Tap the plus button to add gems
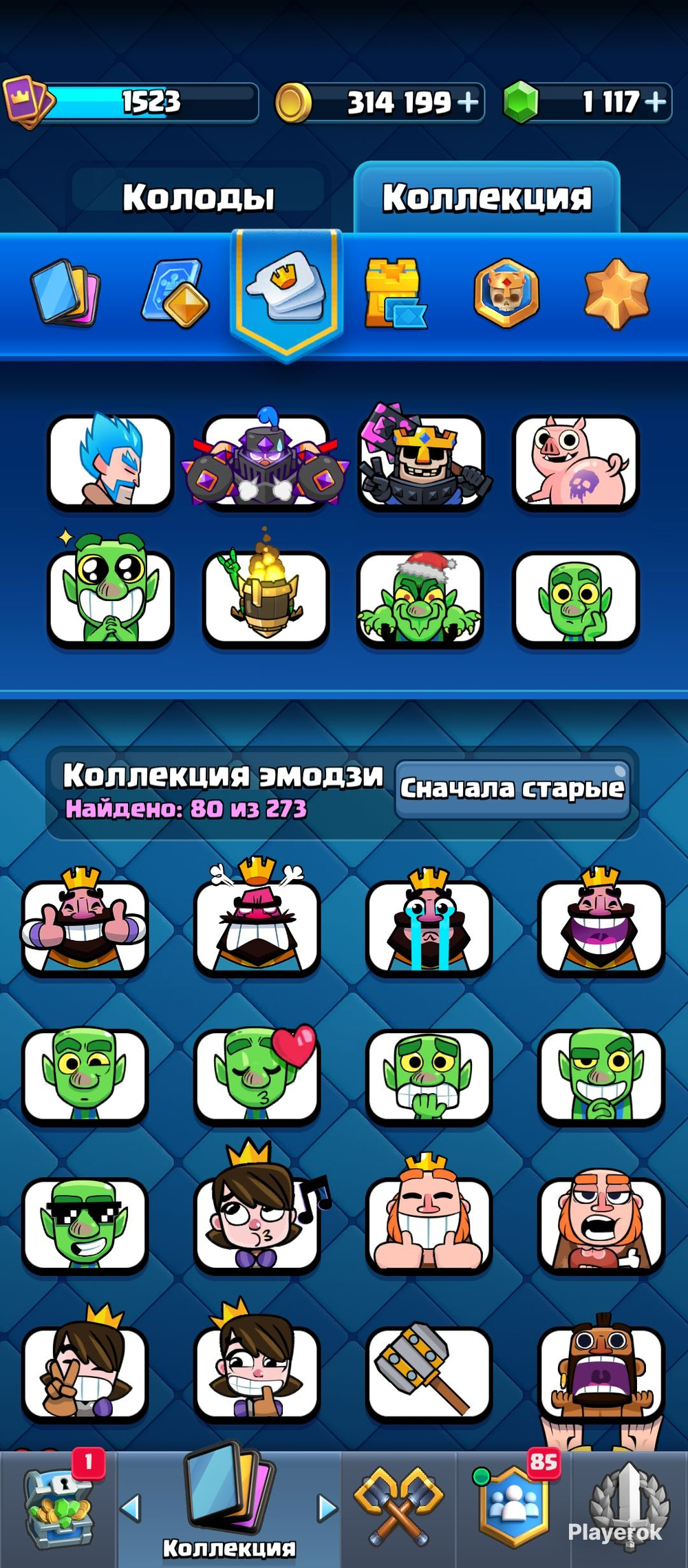The height and width of the screenshot is (1568, 688). (x=656, y=103)
